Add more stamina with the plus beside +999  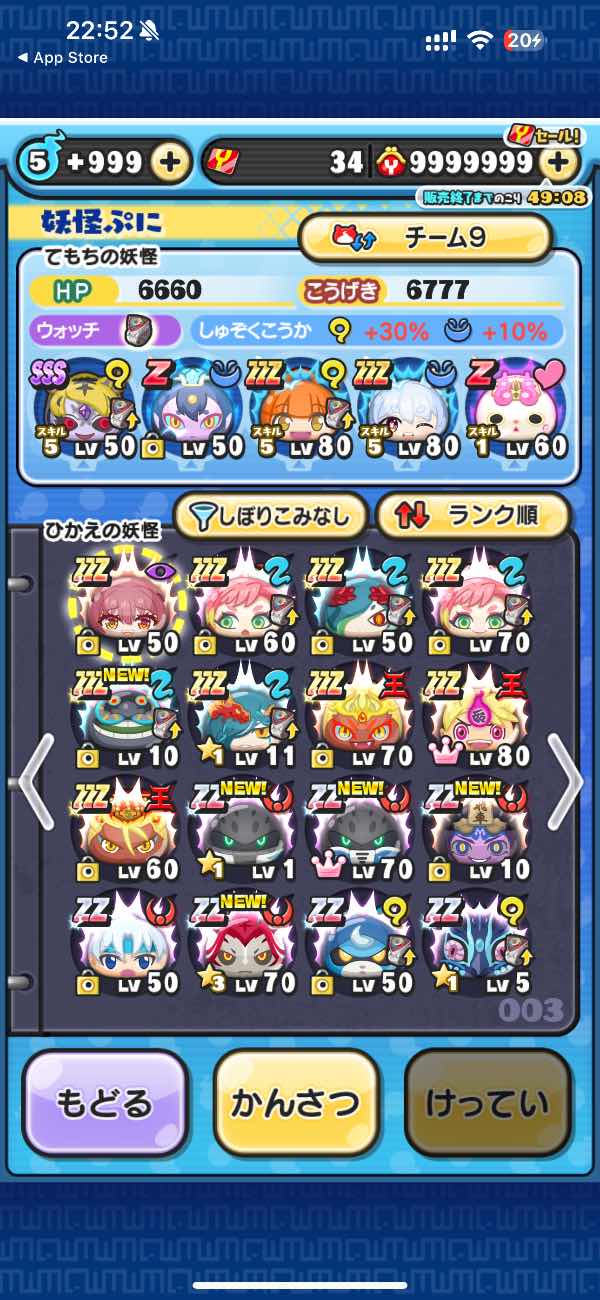click(x=171, y=162)
